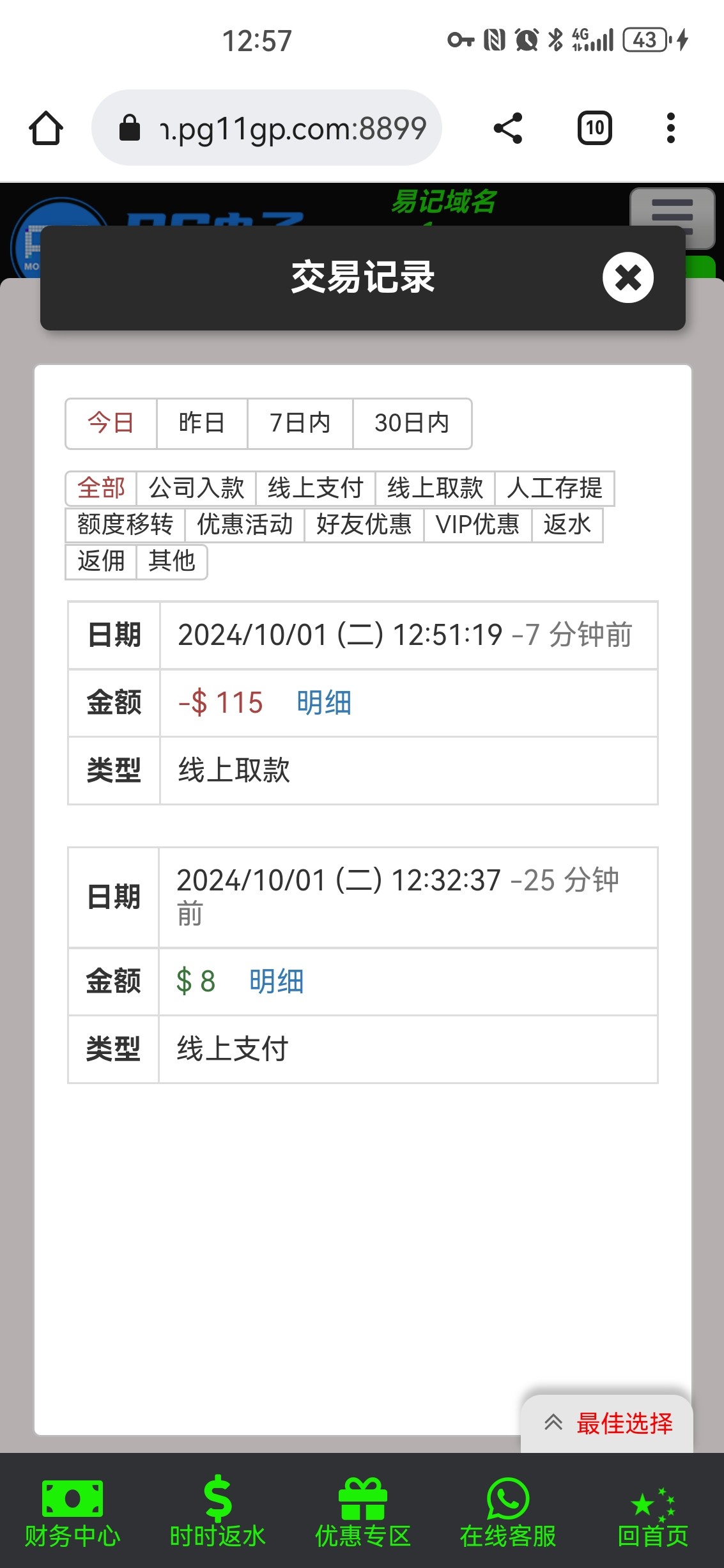Go to 时时返水

coord(217,1513)
